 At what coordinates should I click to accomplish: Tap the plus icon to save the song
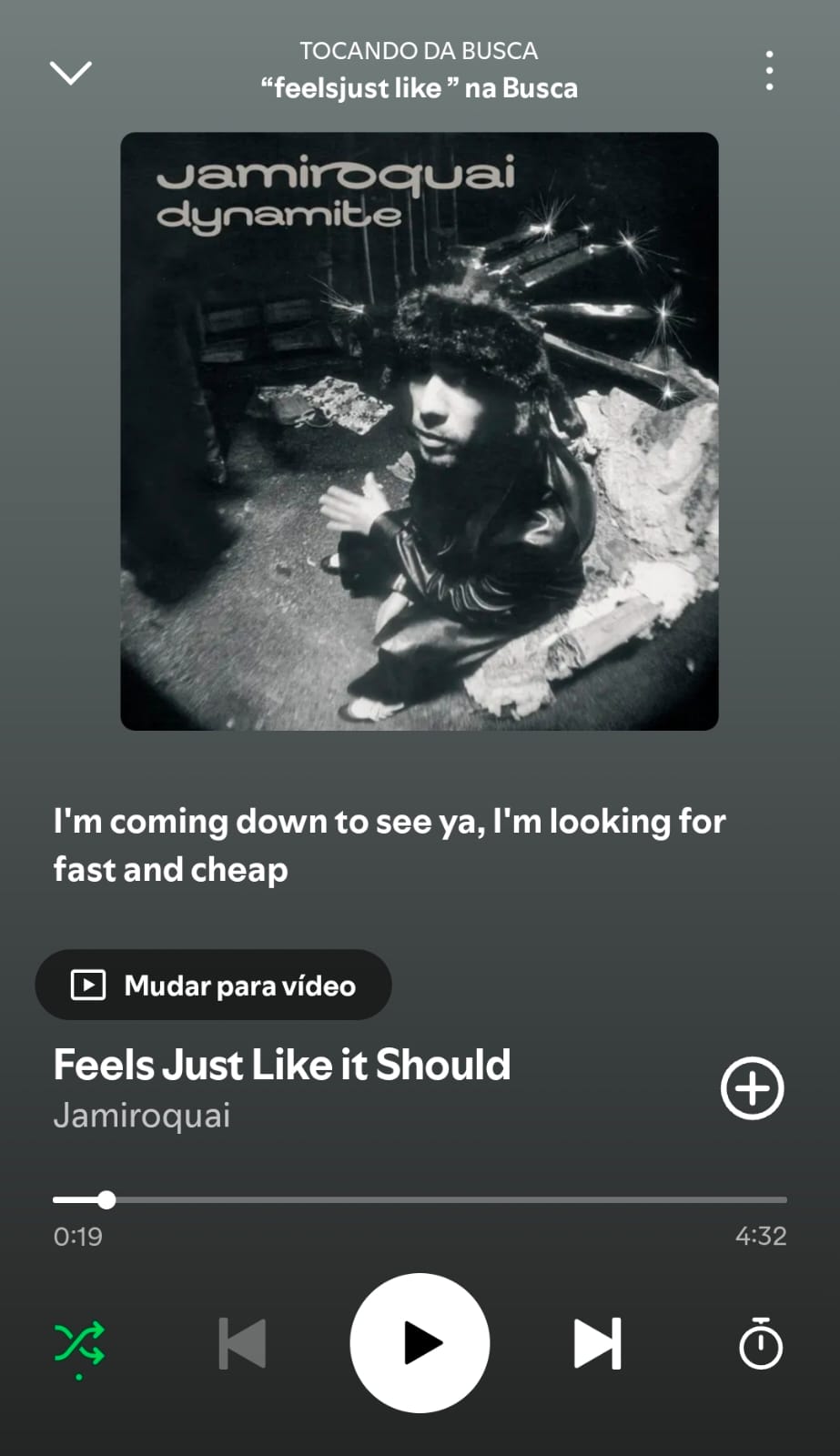point(752,1088)
